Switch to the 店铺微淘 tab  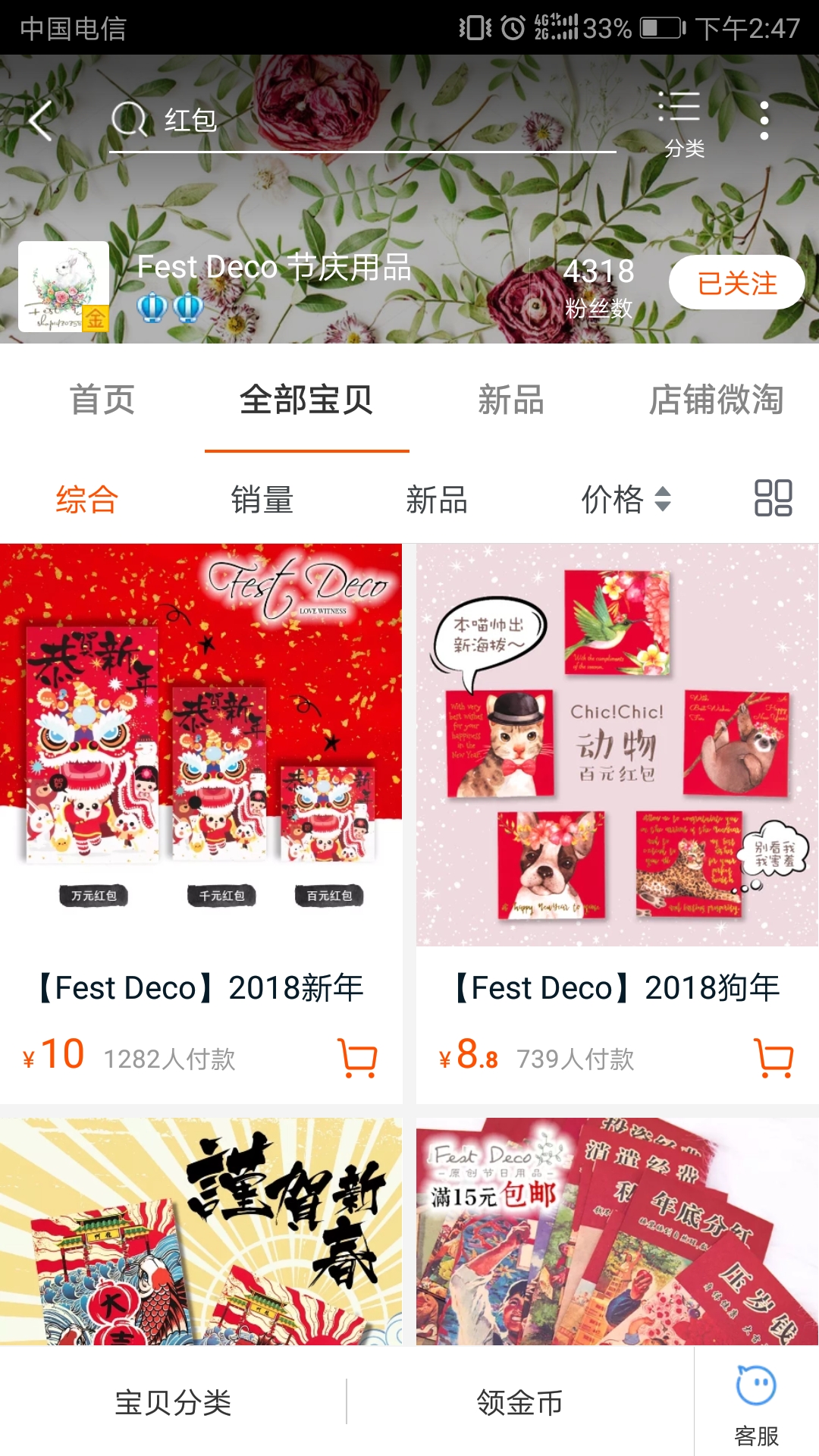pyautogui.click(x=716, y=400)
